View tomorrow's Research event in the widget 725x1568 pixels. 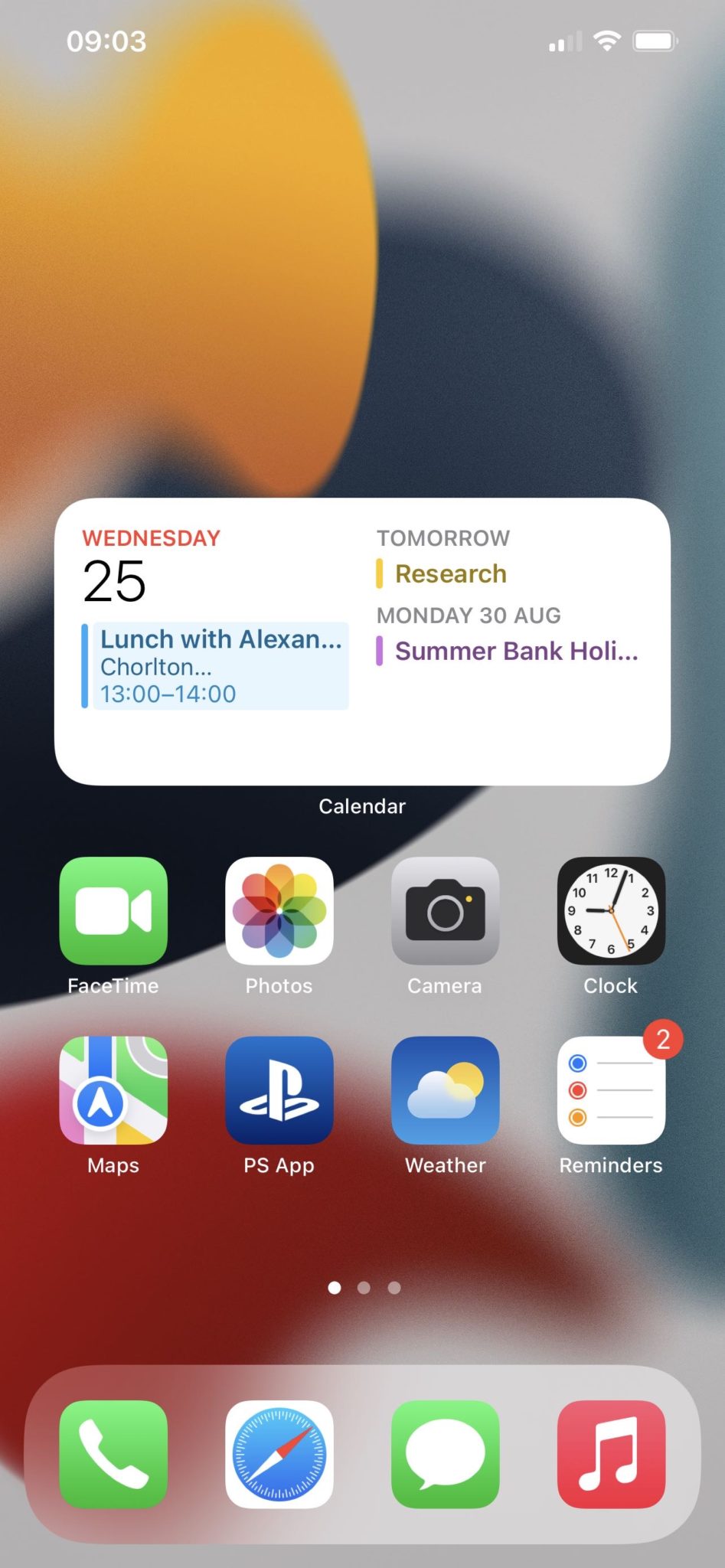coord(449,573)
